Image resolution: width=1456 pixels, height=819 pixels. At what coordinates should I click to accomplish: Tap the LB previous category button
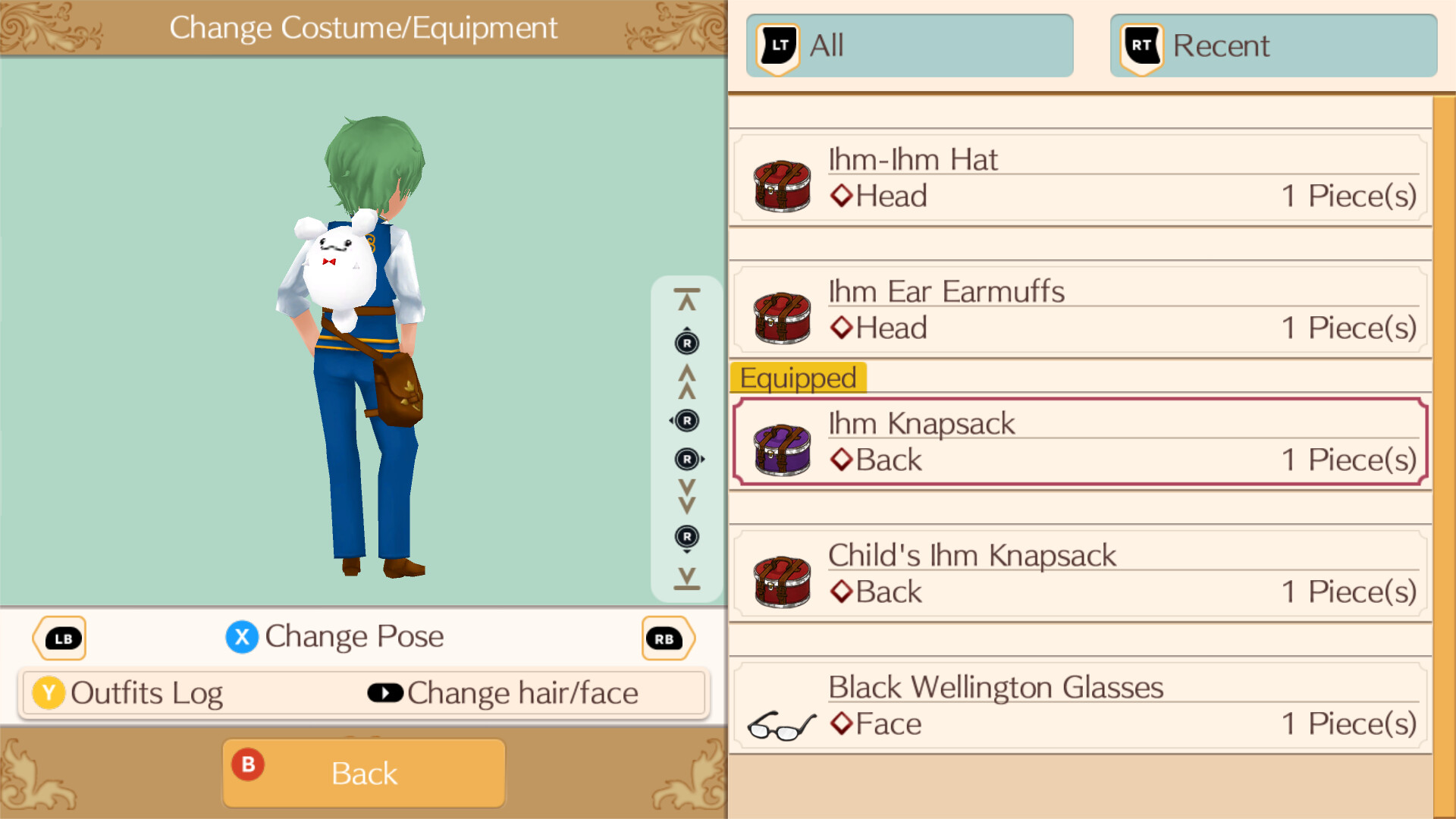(x=61, y=639)
